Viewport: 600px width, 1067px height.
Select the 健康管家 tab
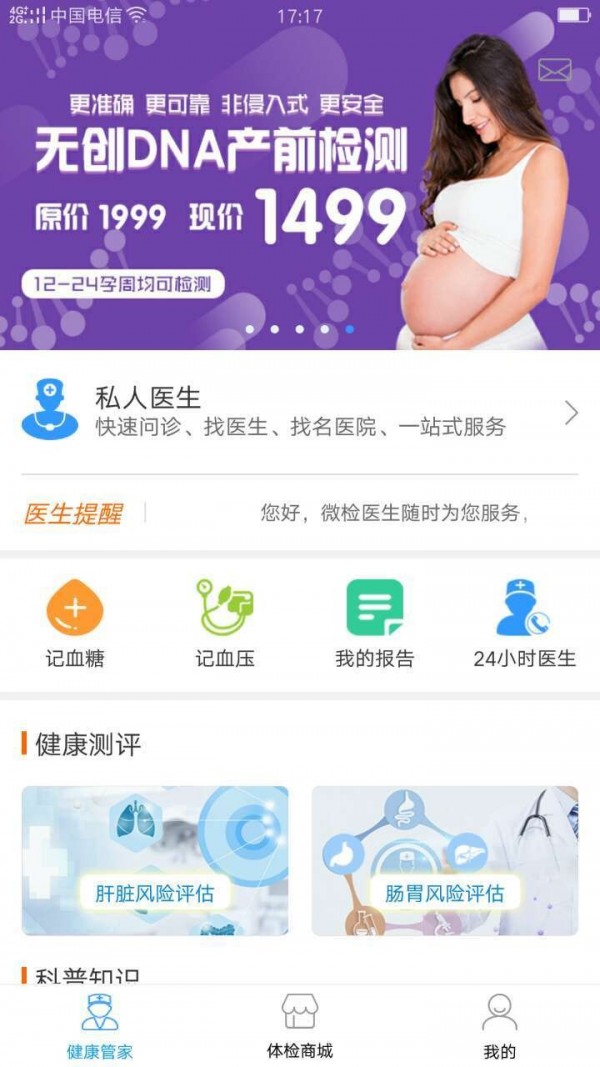tap(100, 1026)
